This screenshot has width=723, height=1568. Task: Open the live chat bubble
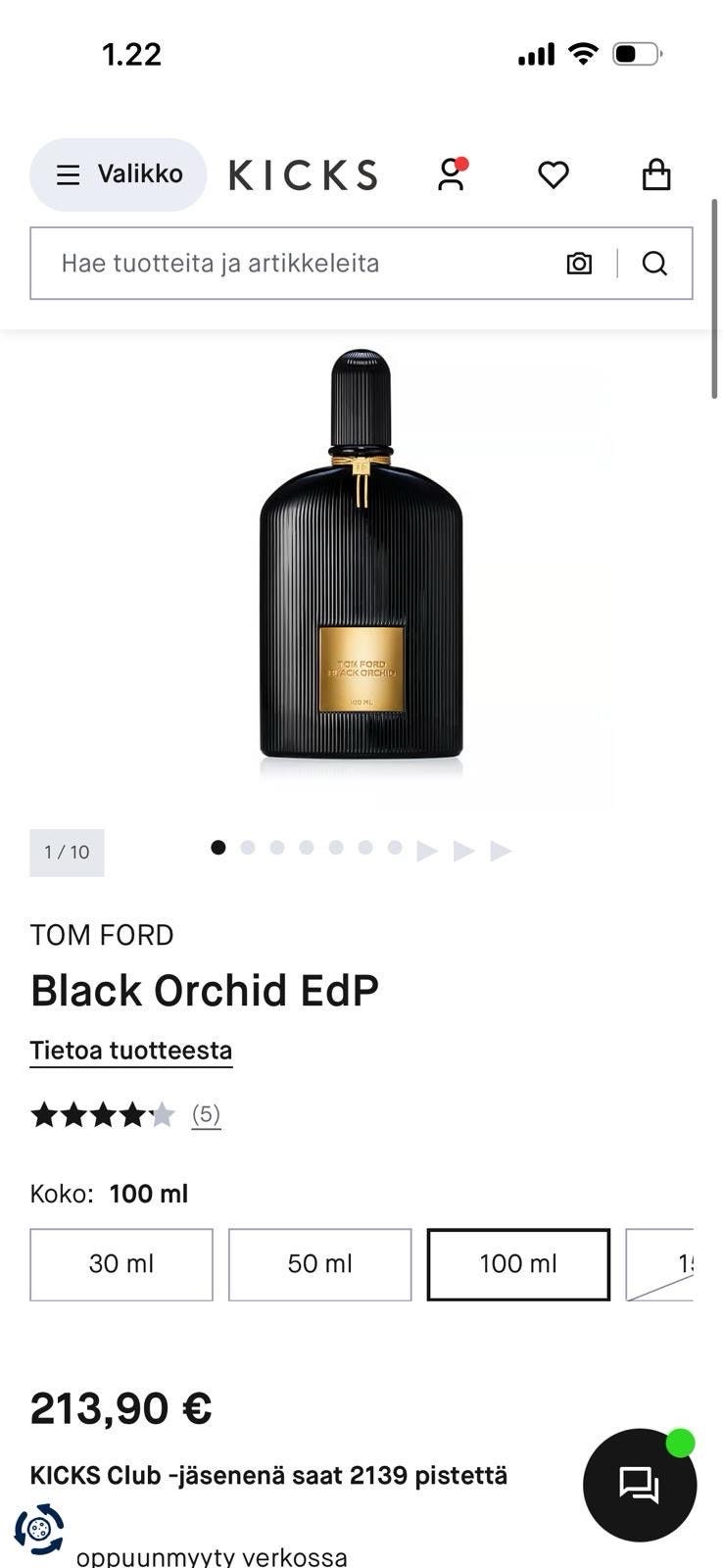point(639,1485)
